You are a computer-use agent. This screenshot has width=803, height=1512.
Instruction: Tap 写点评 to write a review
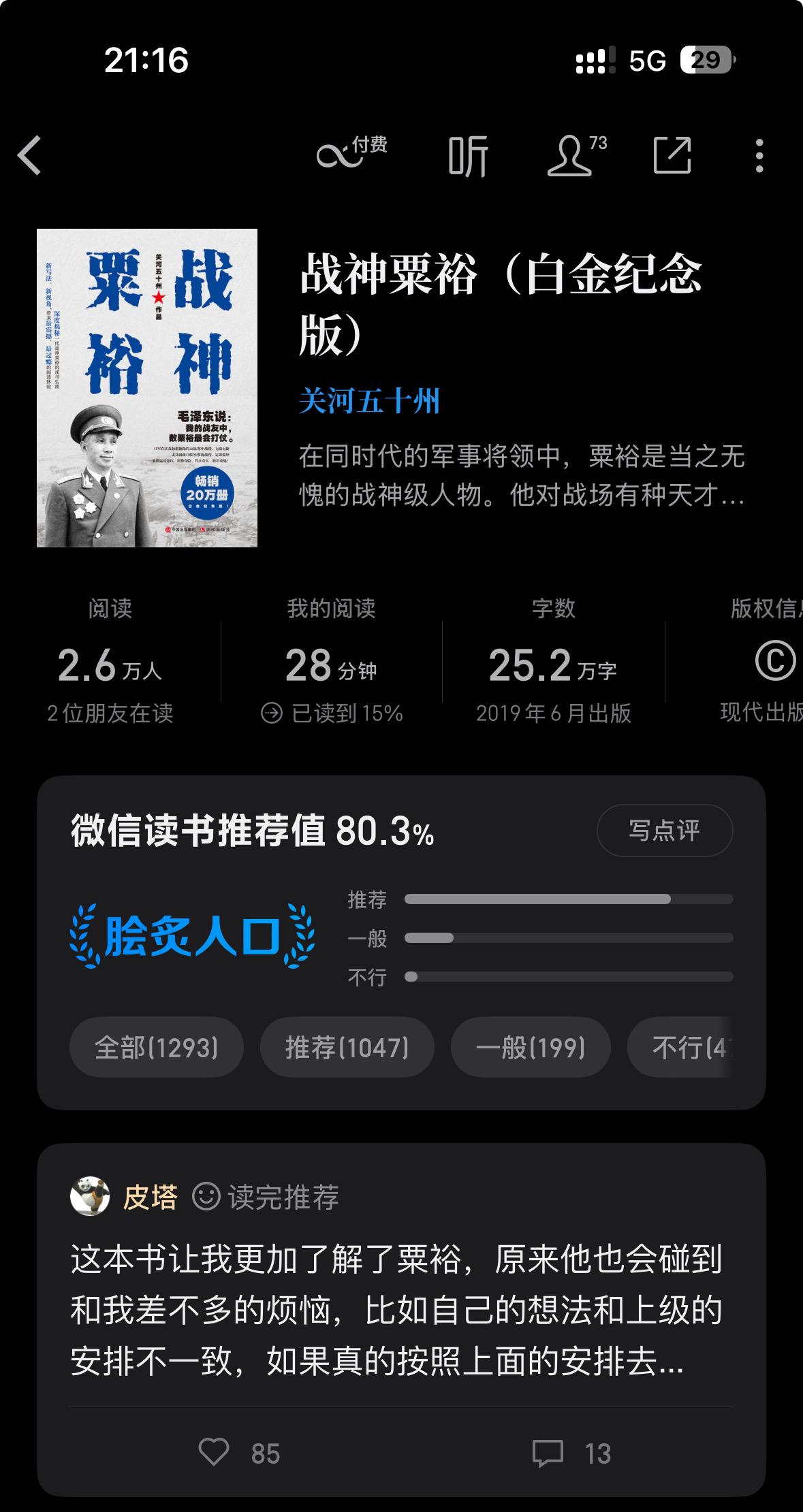[x=665, y=831]
